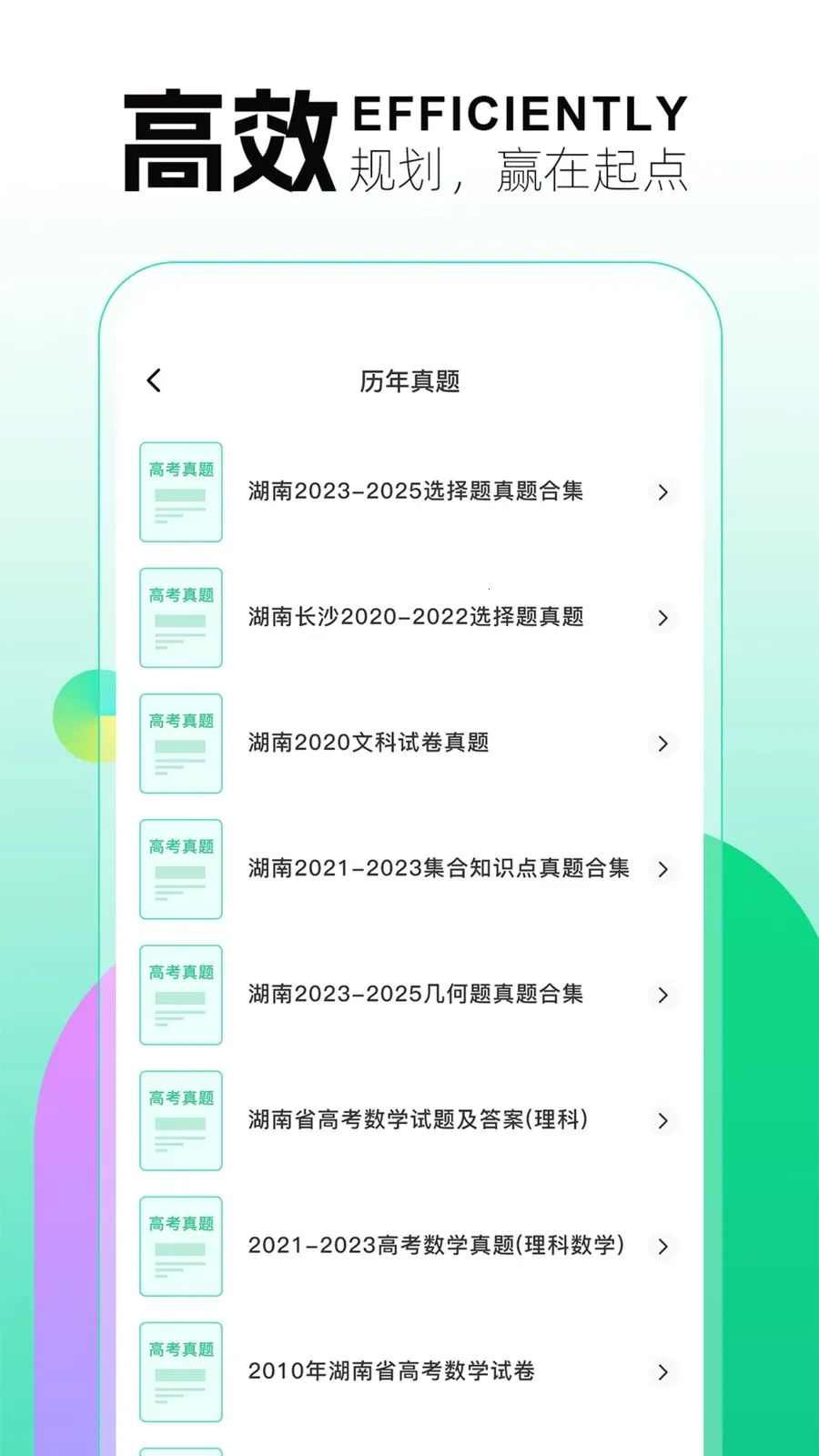
Task: Tap the arrow beside 湖南省高考数学试题及答案(理科)
Action: pos(662,1120)
